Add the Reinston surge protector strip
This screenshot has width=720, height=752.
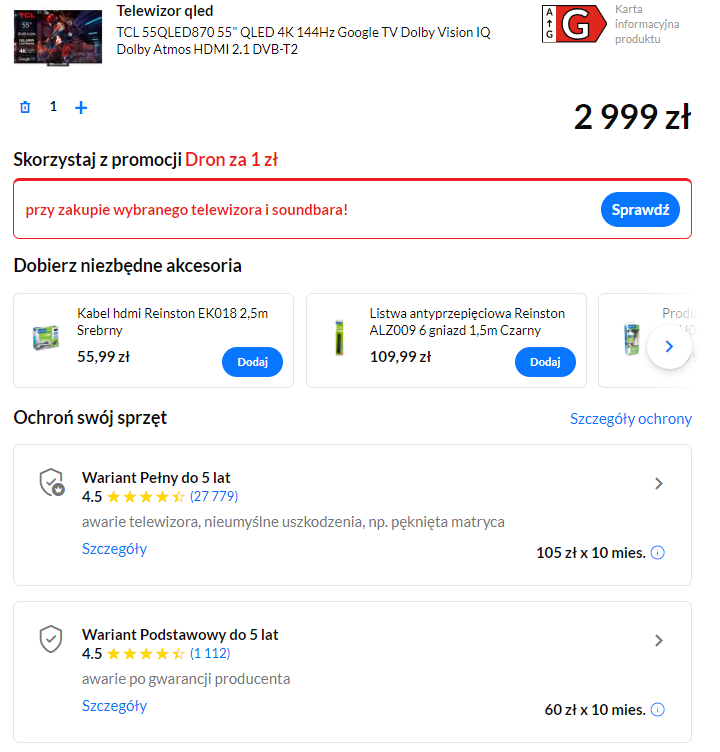pyautogui.click(x=545, y=362)
